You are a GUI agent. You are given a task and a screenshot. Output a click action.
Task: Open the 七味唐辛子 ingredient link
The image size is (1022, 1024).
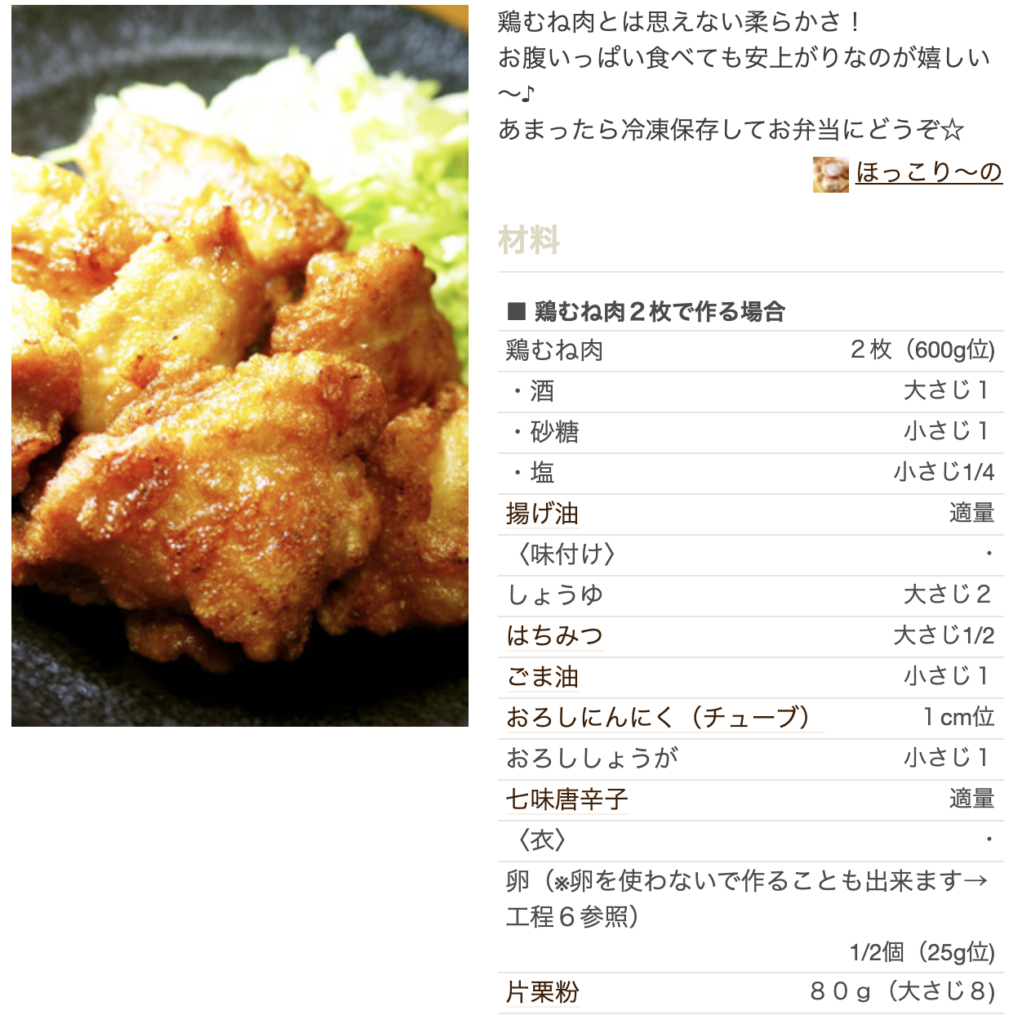point(567,799)
